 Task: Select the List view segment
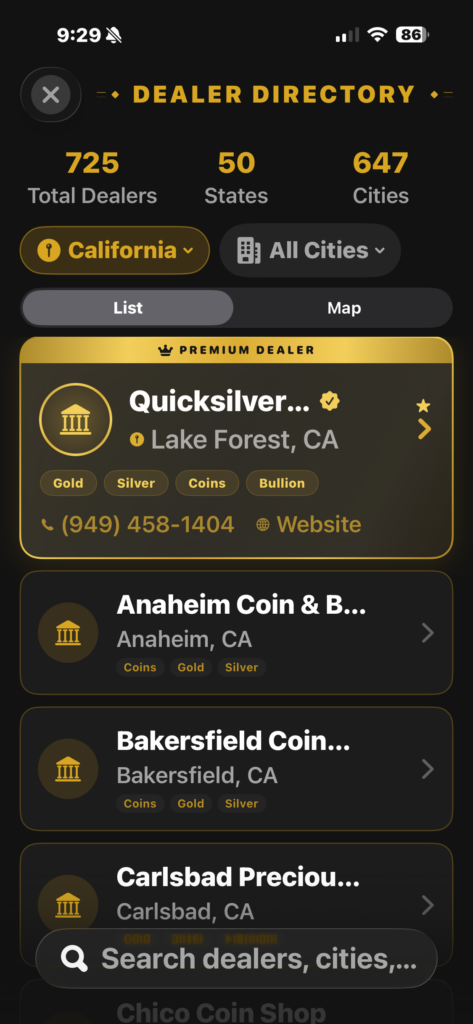pos(127,308)
